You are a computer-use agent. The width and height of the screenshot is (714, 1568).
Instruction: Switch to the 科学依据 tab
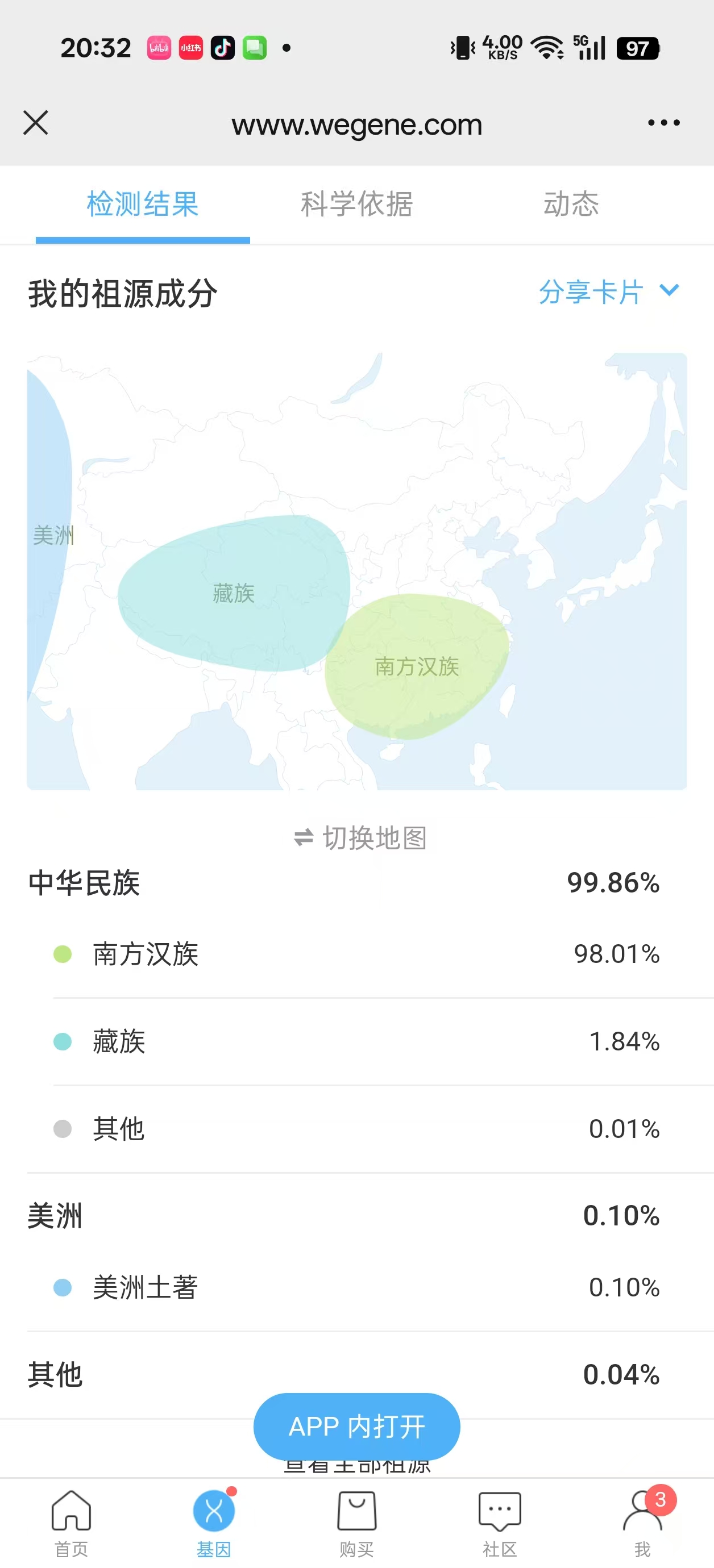click(356, 204)
